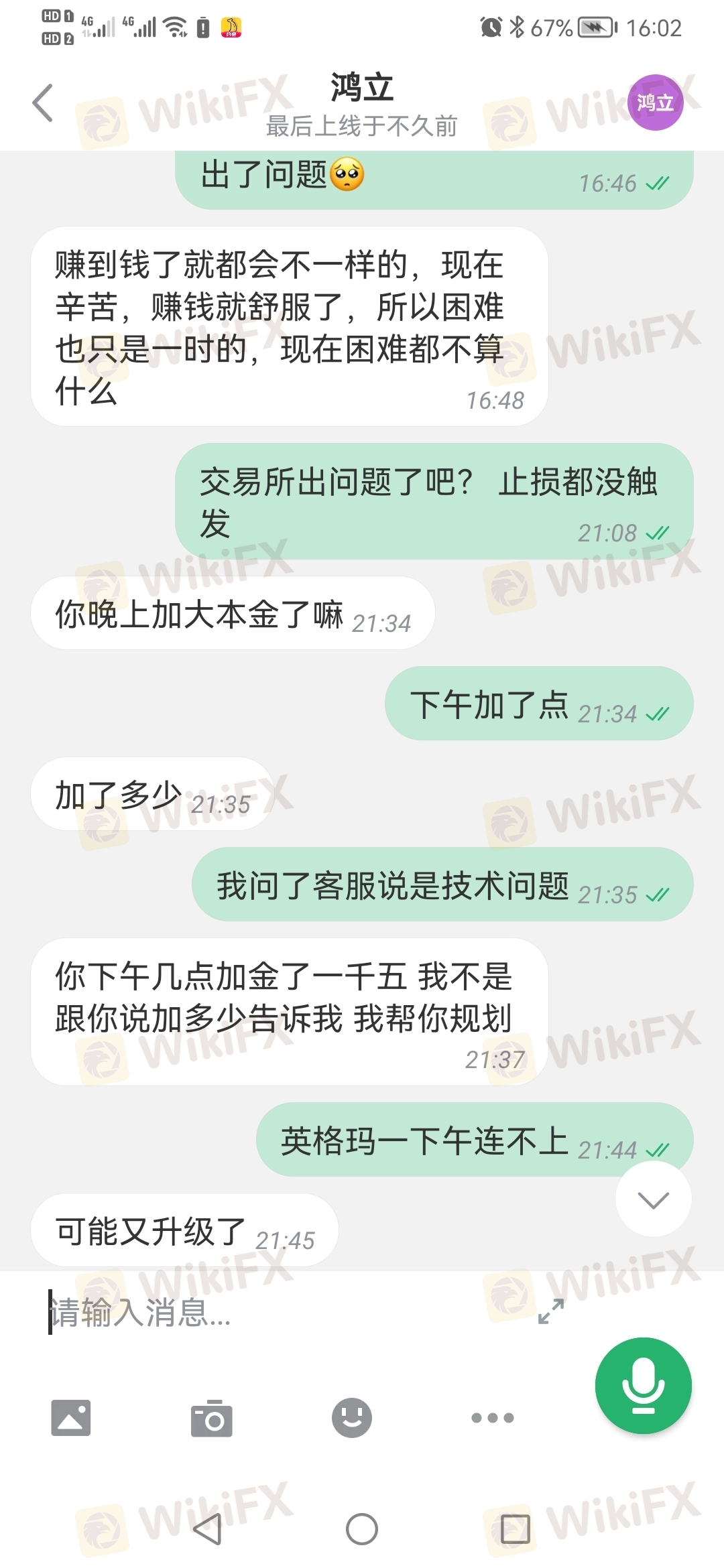Viewport: 724px width, 1568px height.
Task: Go back from the 鸿立 chat
Action: click(x=43, y=103)
